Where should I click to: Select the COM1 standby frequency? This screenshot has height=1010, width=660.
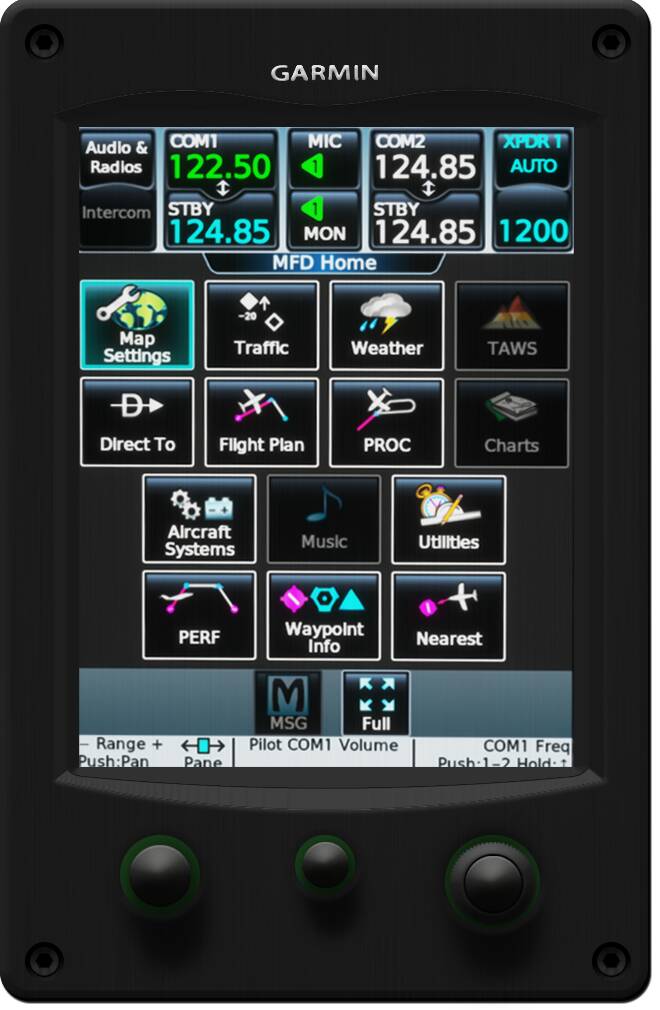220,222
